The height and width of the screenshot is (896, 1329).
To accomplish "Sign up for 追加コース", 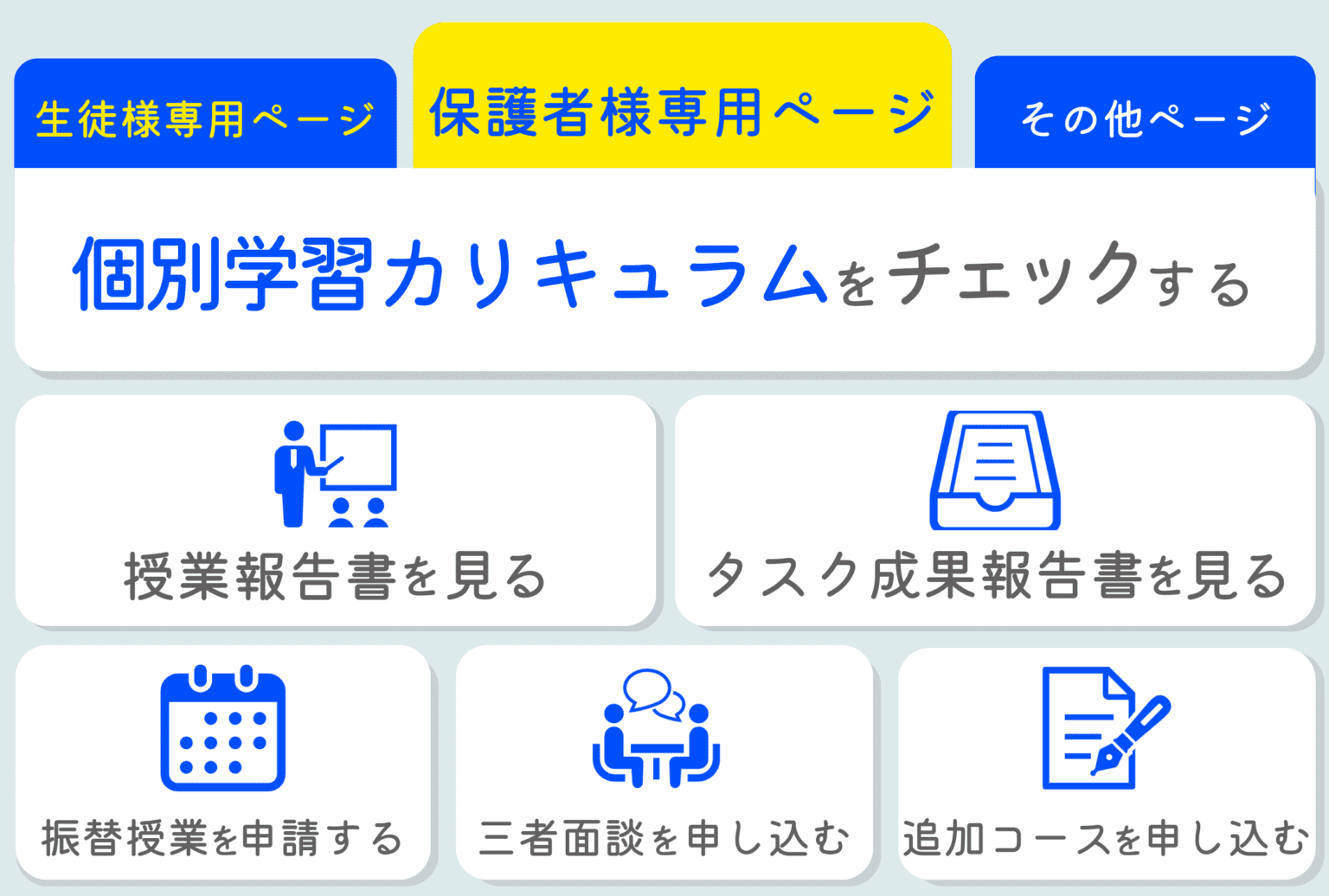I will tap(1106, 763).
